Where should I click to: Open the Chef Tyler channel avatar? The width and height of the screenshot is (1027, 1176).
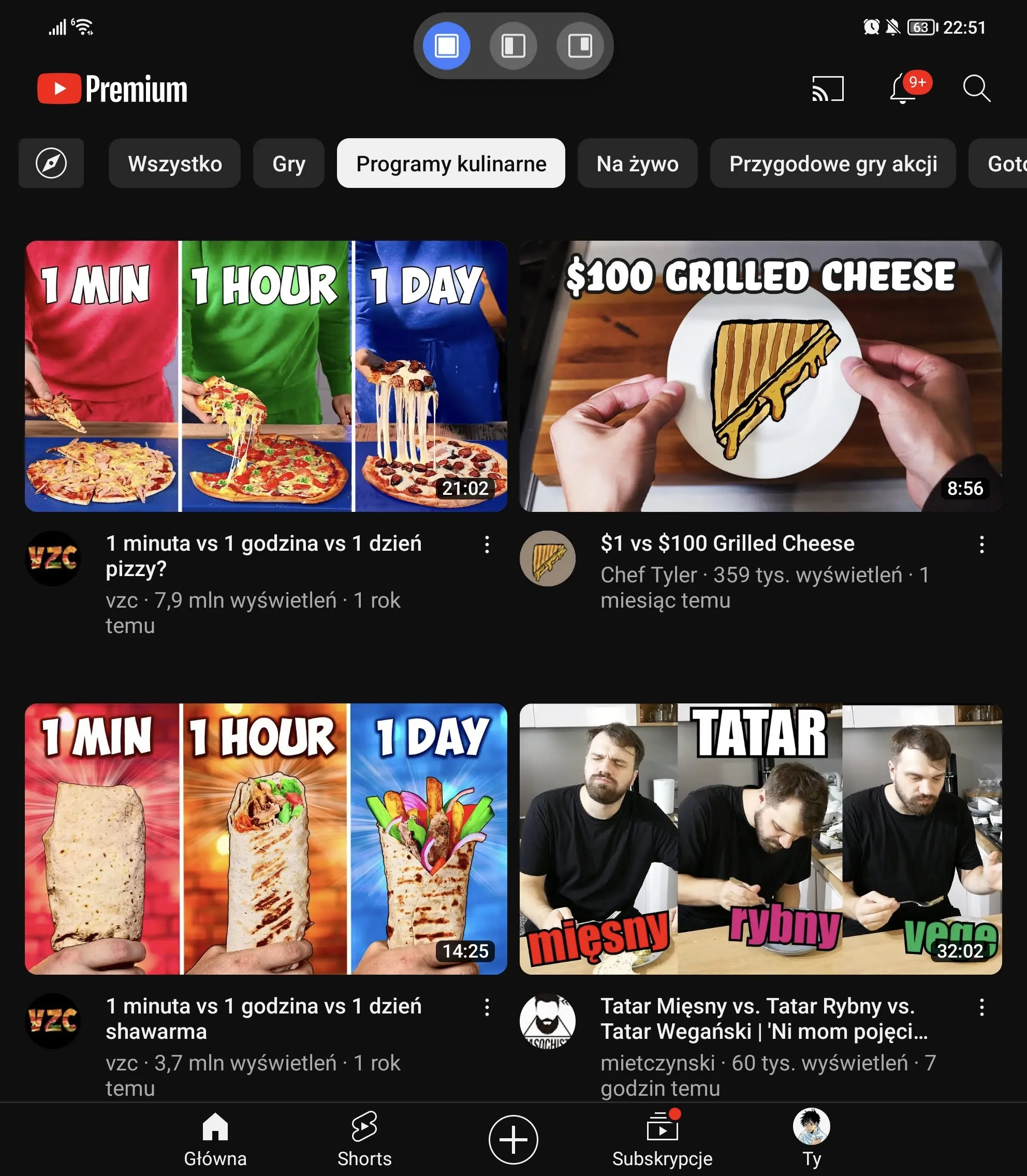click(x=547, y=558)
